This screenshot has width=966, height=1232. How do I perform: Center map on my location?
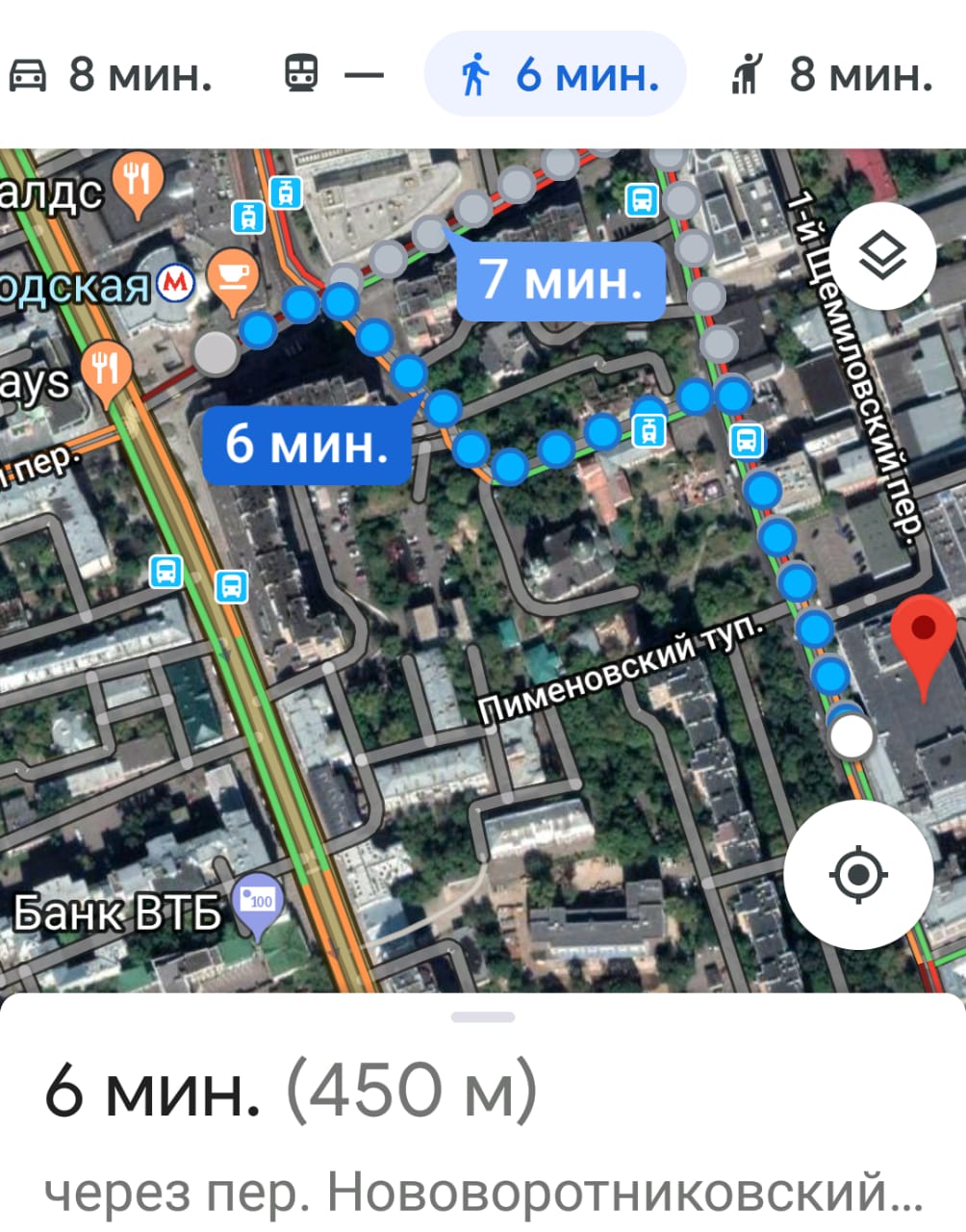858,875
